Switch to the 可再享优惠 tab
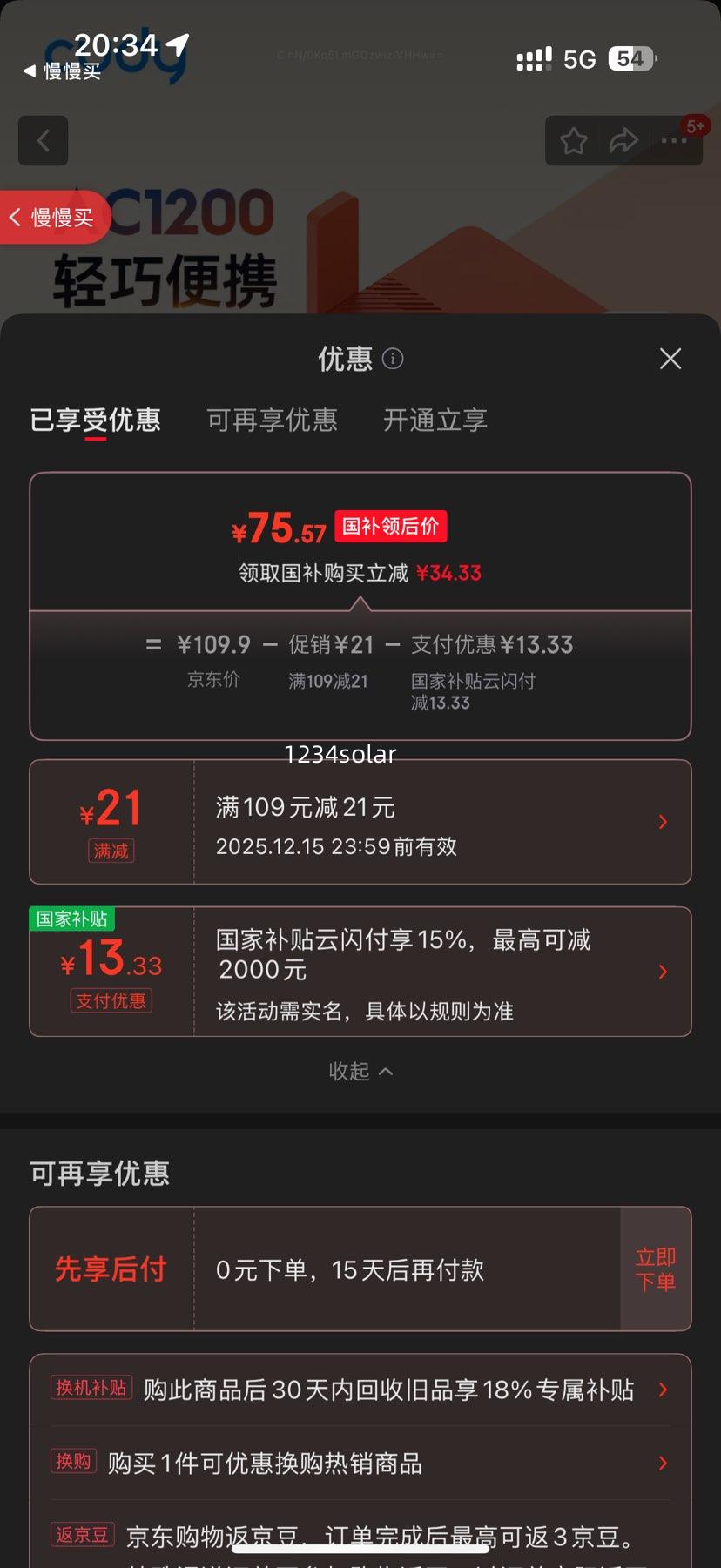The width and height of the screenshot is (721, 1568). pyautogui.click(x=271, y=421)
